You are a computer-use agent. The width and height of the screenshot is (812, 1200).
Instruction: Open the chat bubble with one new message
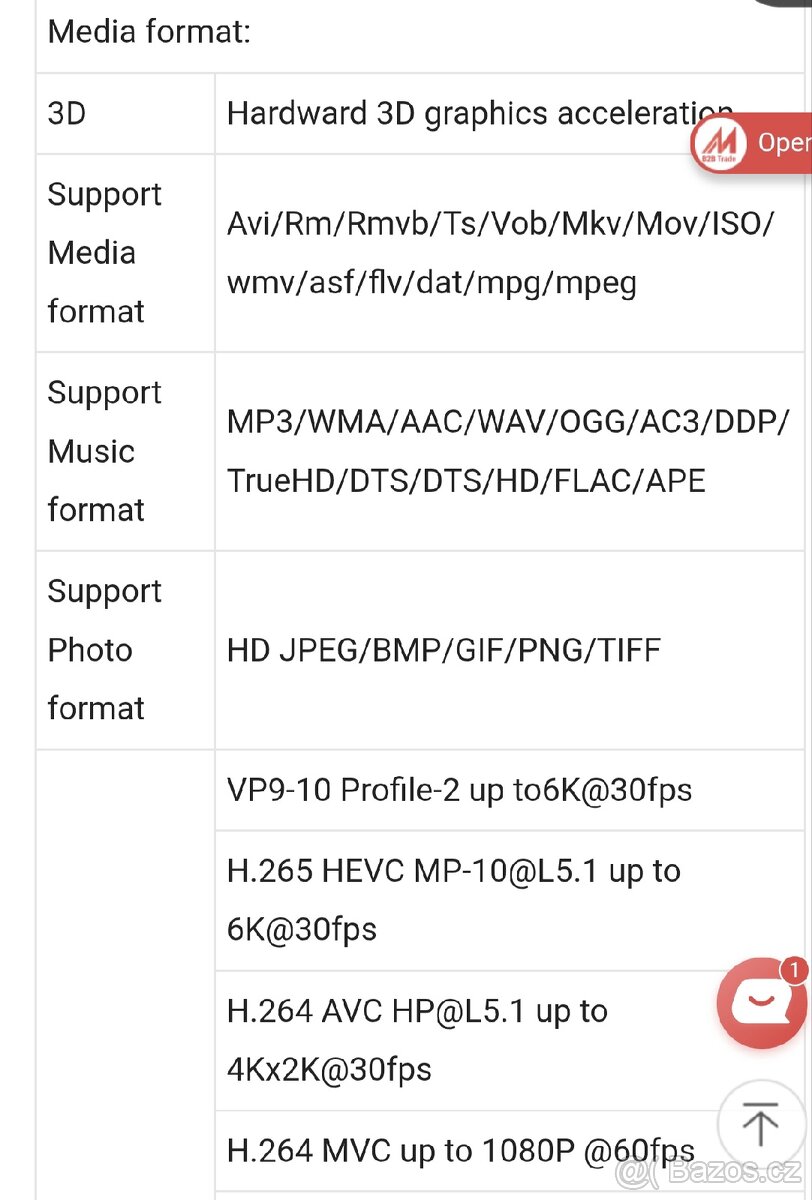pyautogui.click(x=762, y=1001)
